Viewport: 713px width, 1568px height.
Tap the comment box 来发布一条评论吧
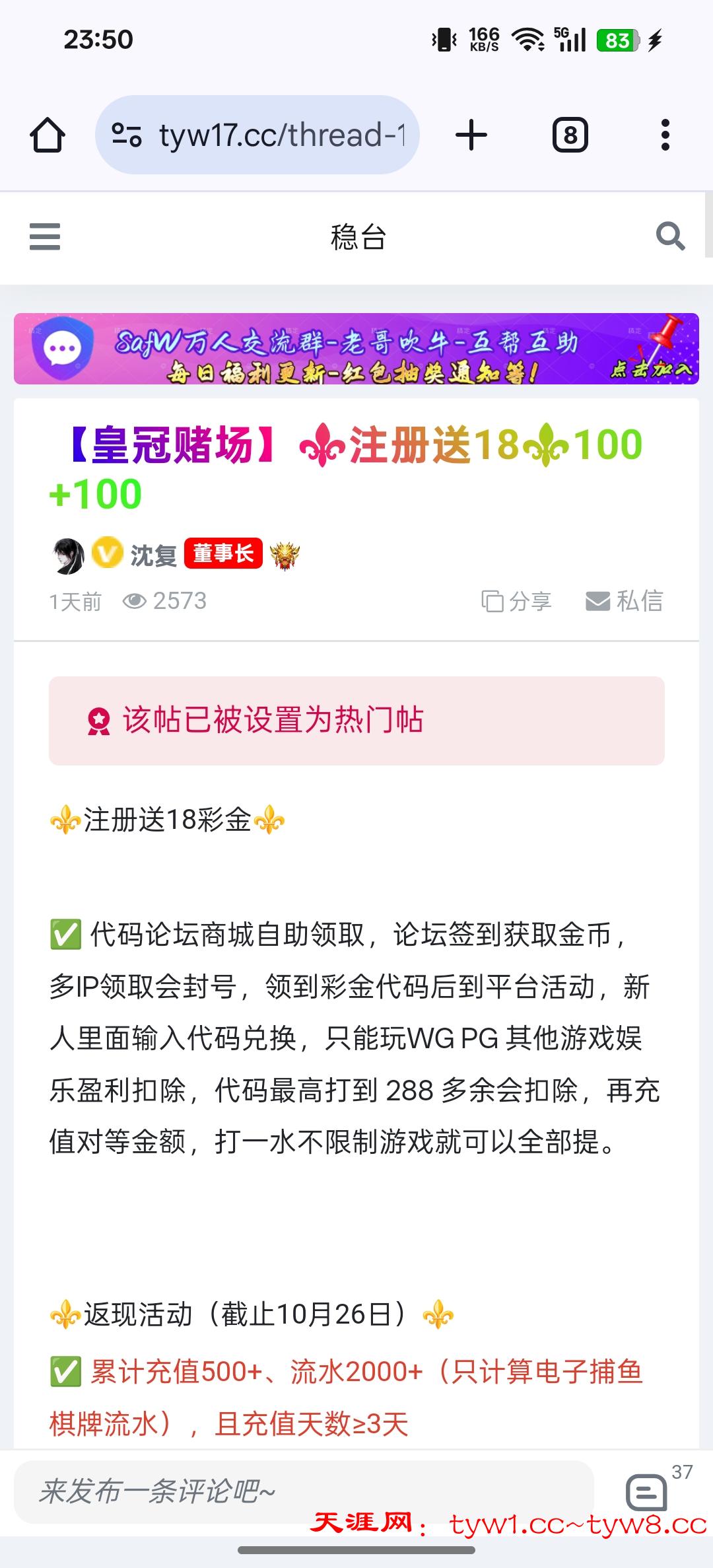[304, 1491]
